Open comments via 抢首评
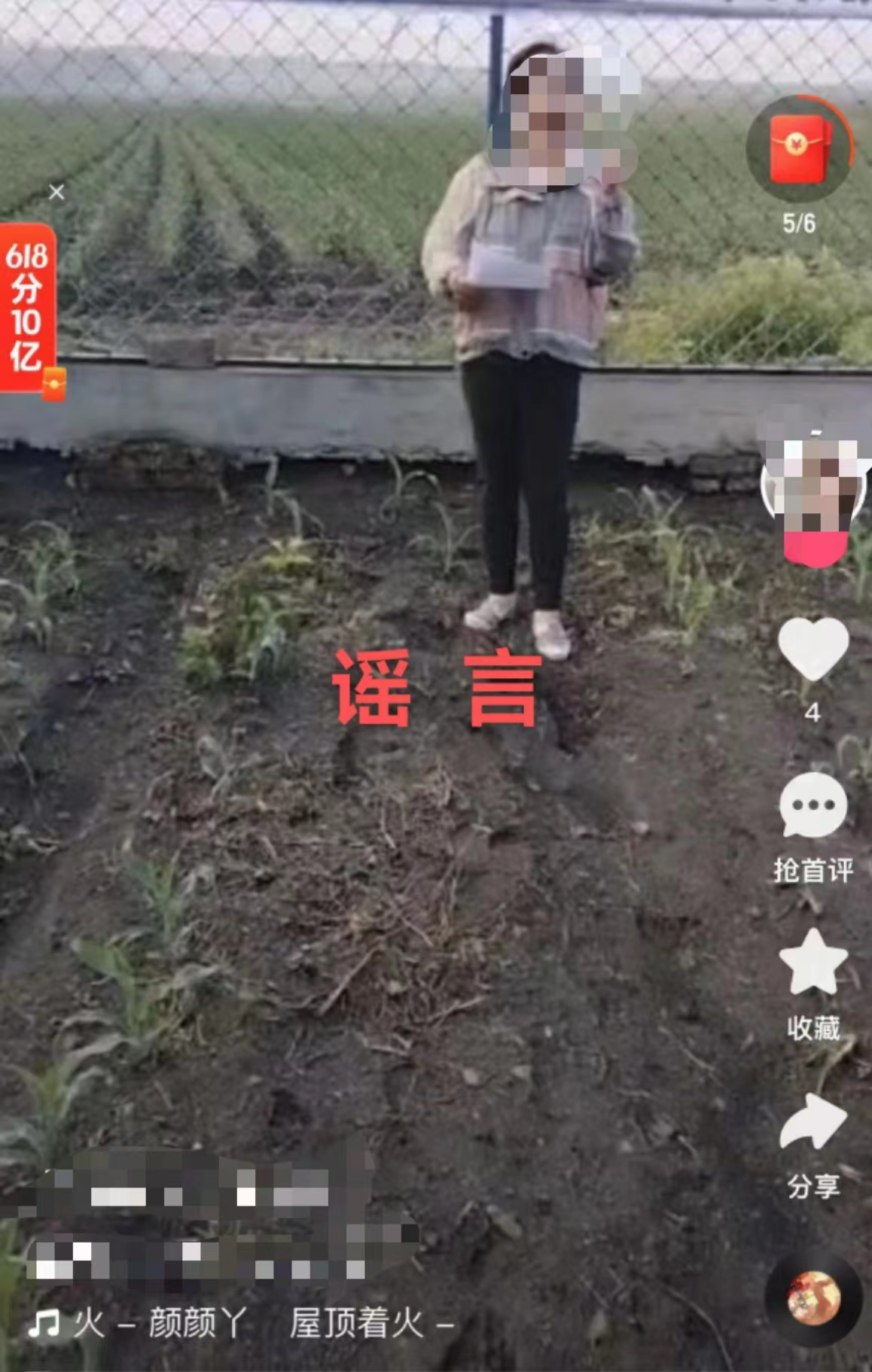 (x=813, y=806)
